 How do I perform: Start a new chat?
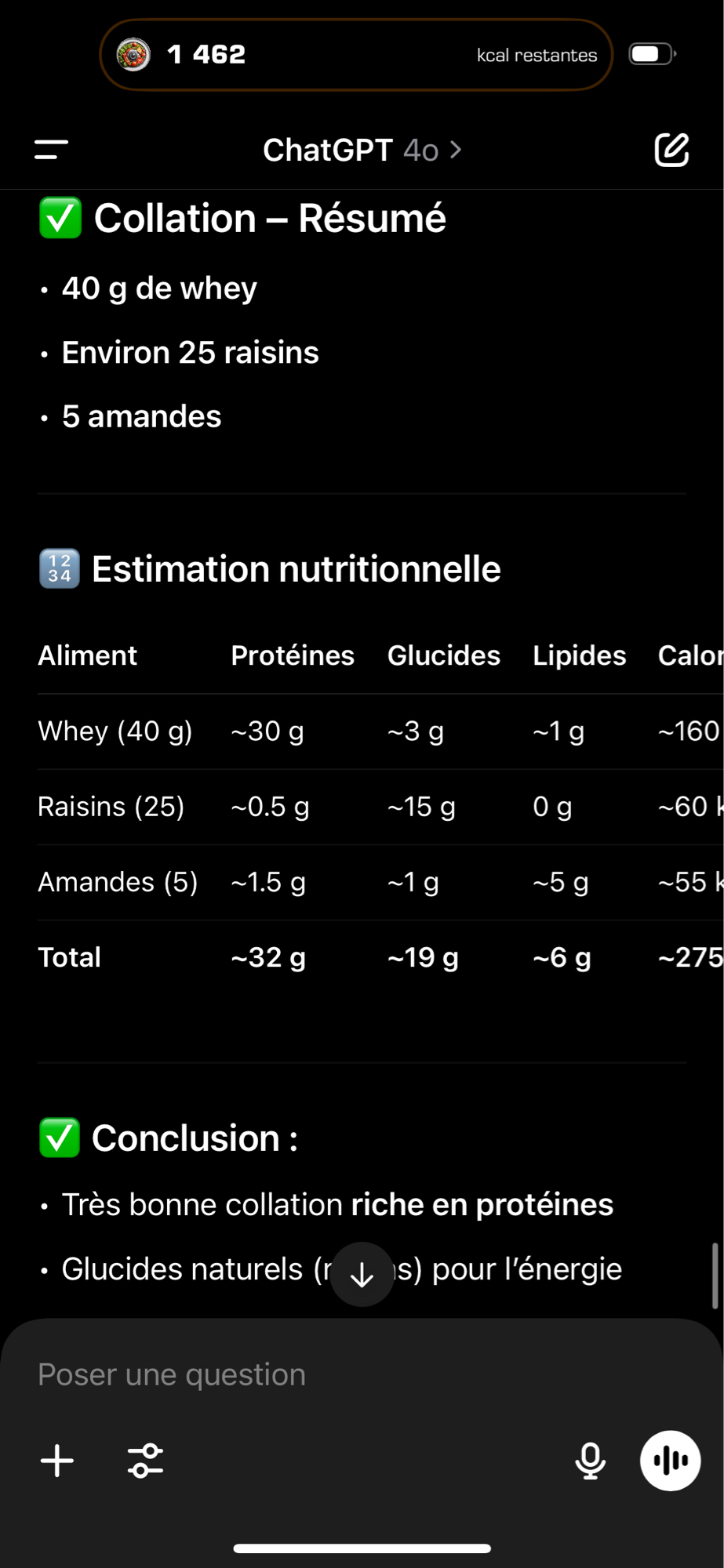tap(671, 150)
